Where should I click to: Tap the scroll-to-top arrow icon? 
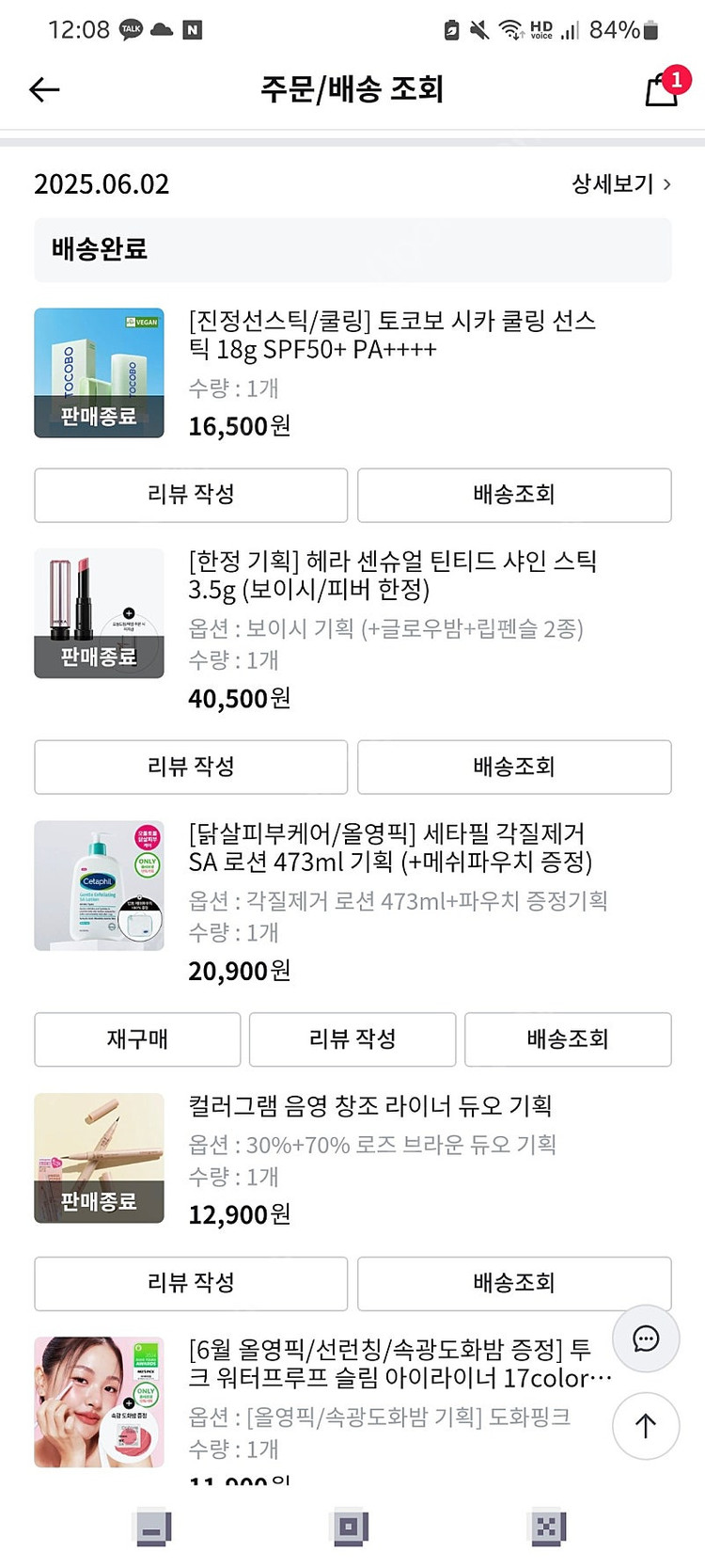645,1426
